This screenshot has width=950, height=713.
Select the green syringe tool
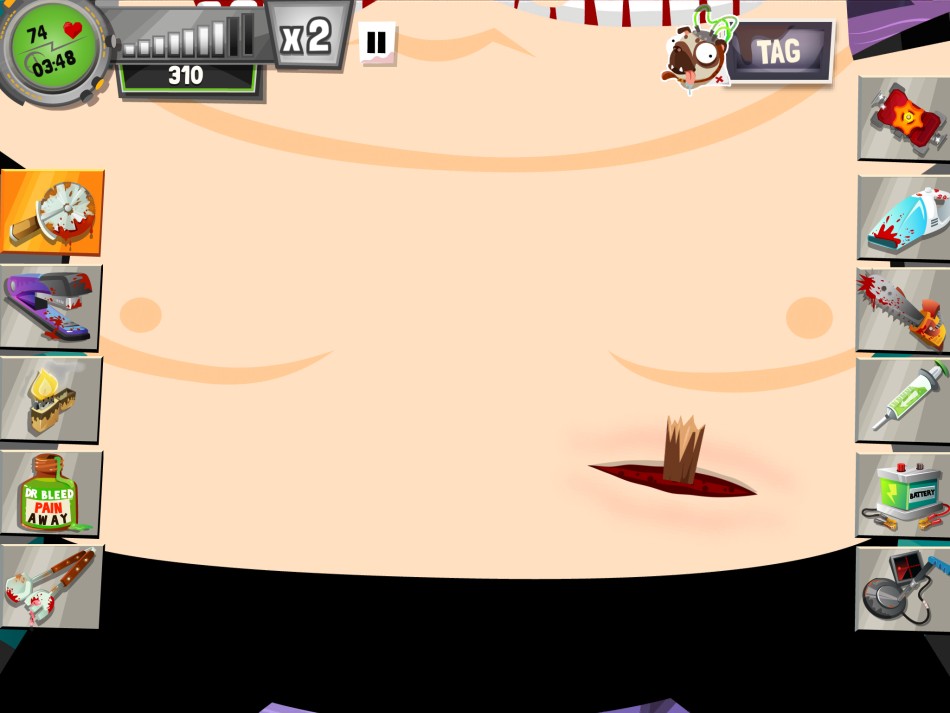[903, 400]
